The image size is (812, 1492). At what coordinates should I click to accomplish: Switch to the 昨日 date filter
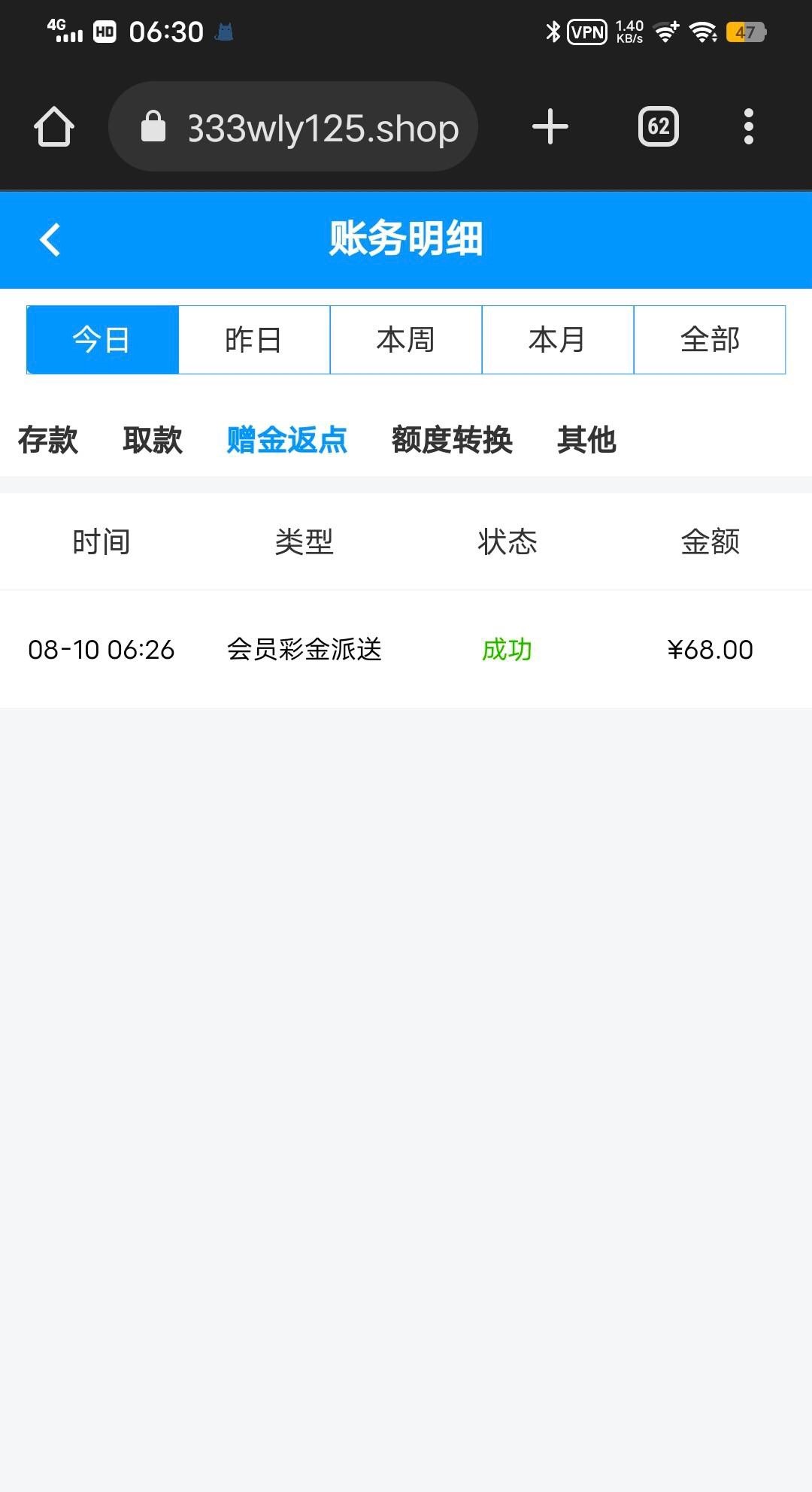pyautogui.click(x=254, y=340)
